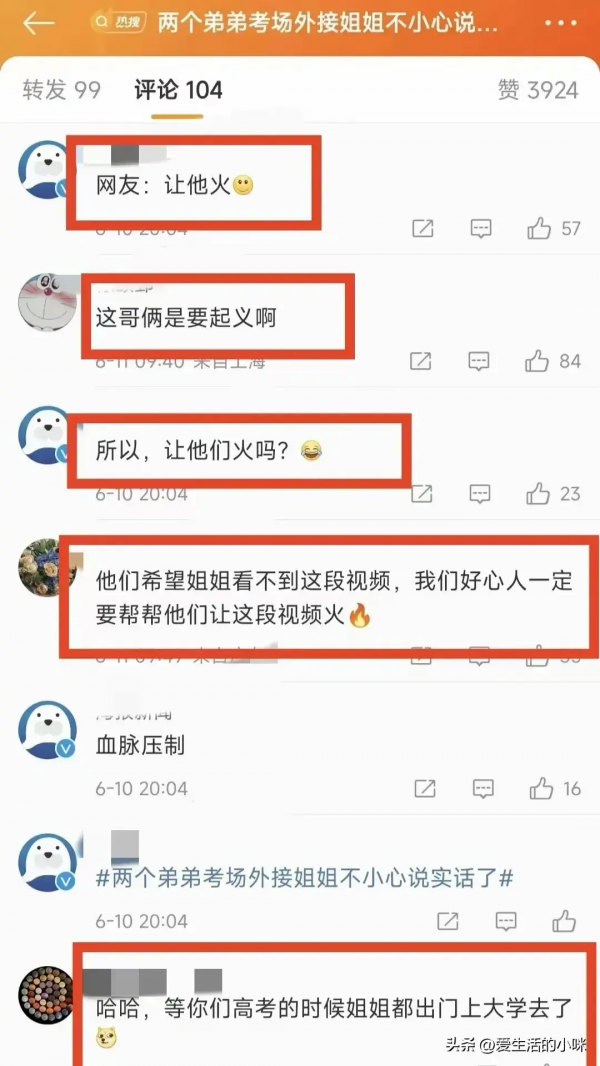Screen dimensions: 600x1066
Task: Switch to the 转发 99 tab
Action: coord(62,90)
